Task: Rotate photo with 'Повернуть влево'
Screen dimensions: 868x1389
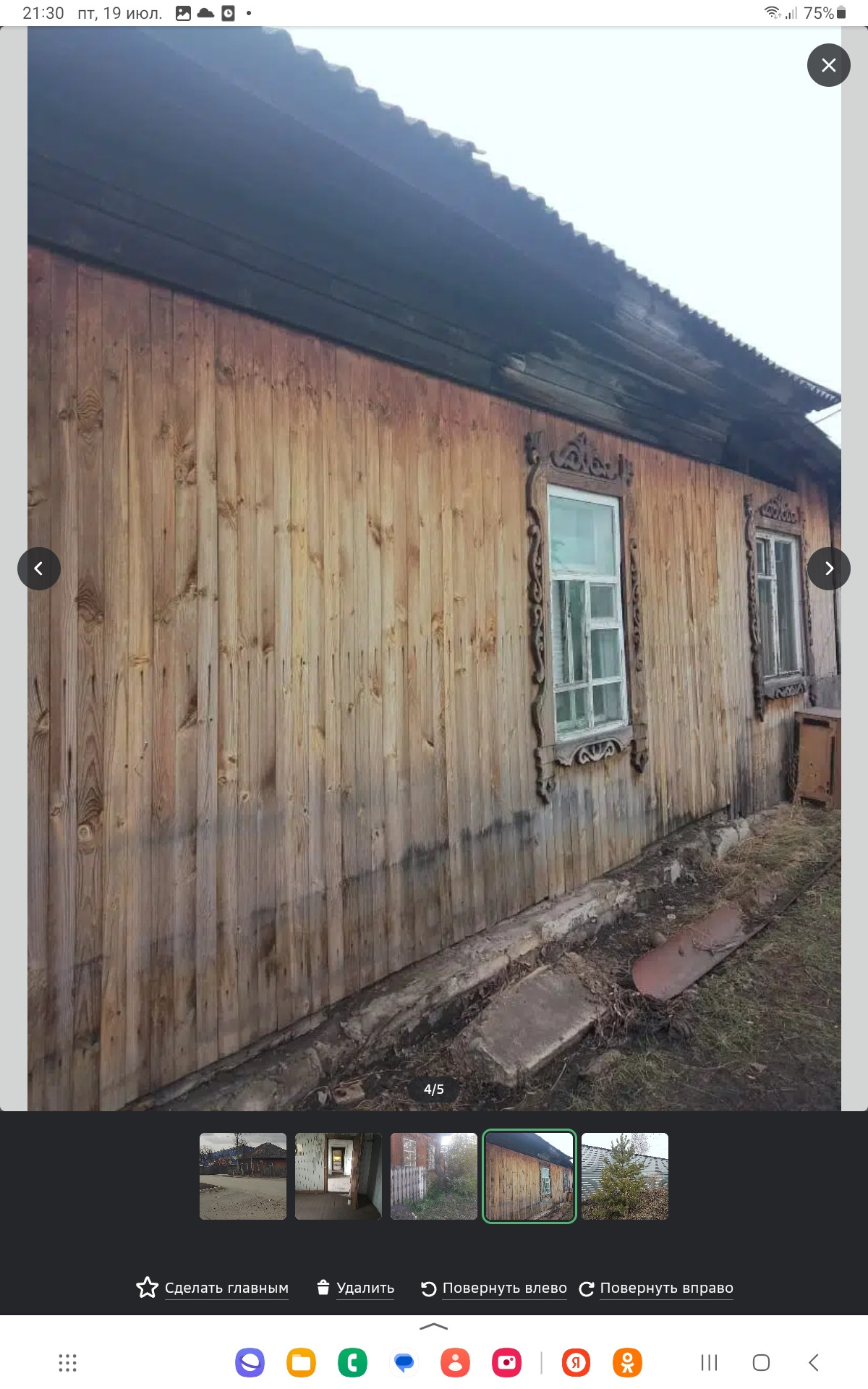Action: (x=494, y=1288)
